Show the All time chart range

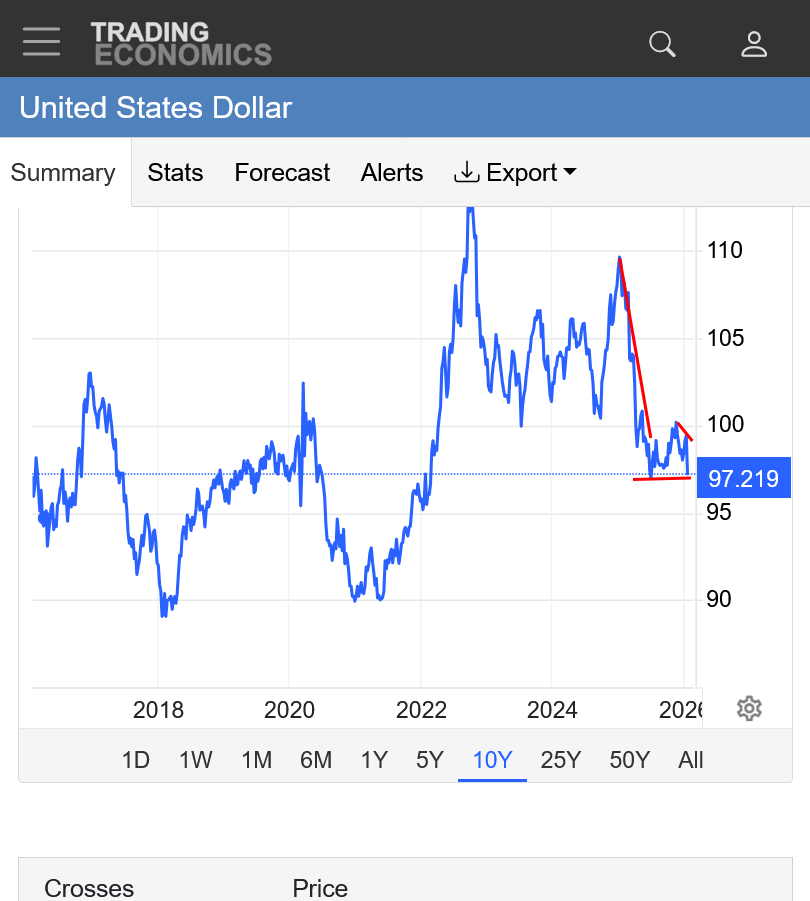tap(691, 760)
